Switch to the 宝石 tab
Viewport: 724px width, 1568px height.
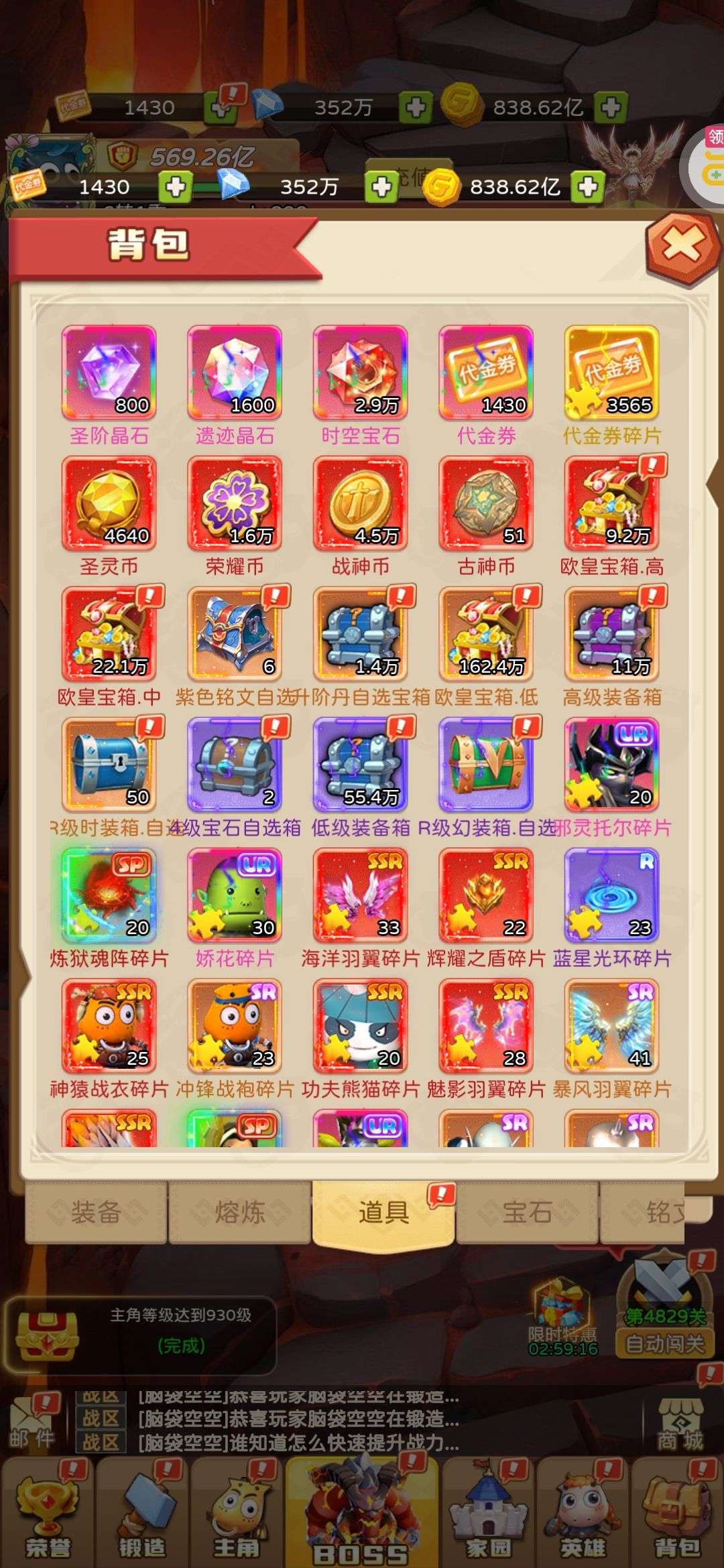(527, 1212)
